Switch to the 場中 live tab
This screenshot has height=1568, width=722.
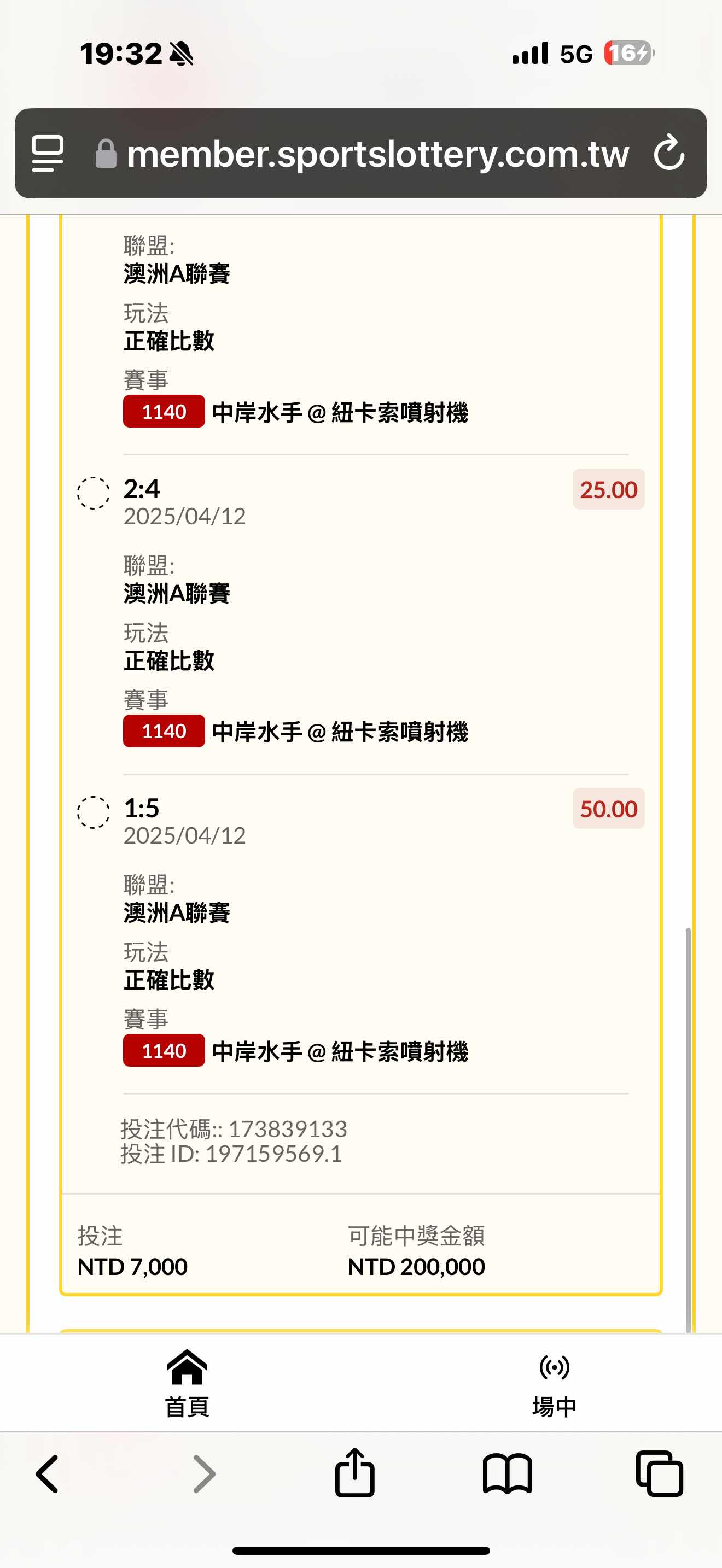click(x=554, y=1383)
